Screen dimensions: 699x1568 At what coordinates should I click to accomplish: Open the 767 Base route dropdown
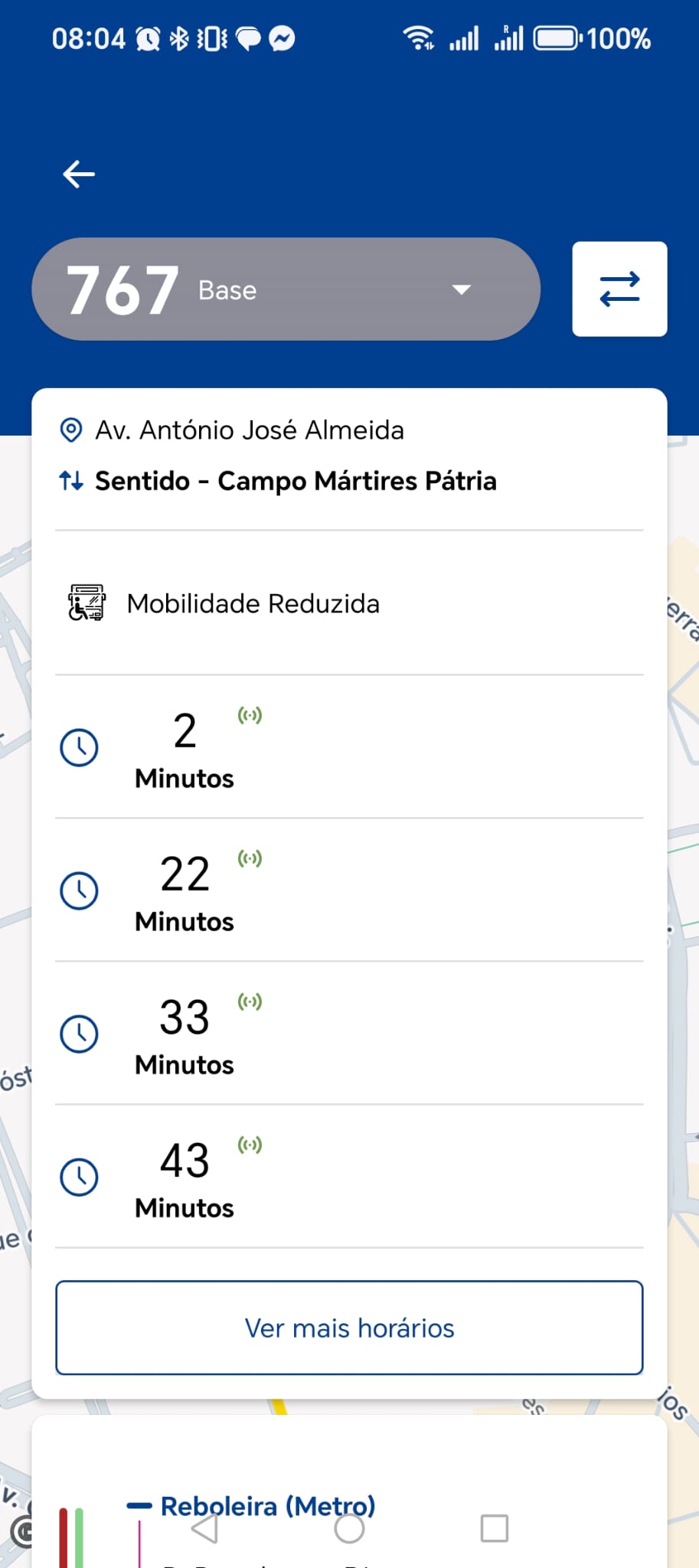coord(286,289)
